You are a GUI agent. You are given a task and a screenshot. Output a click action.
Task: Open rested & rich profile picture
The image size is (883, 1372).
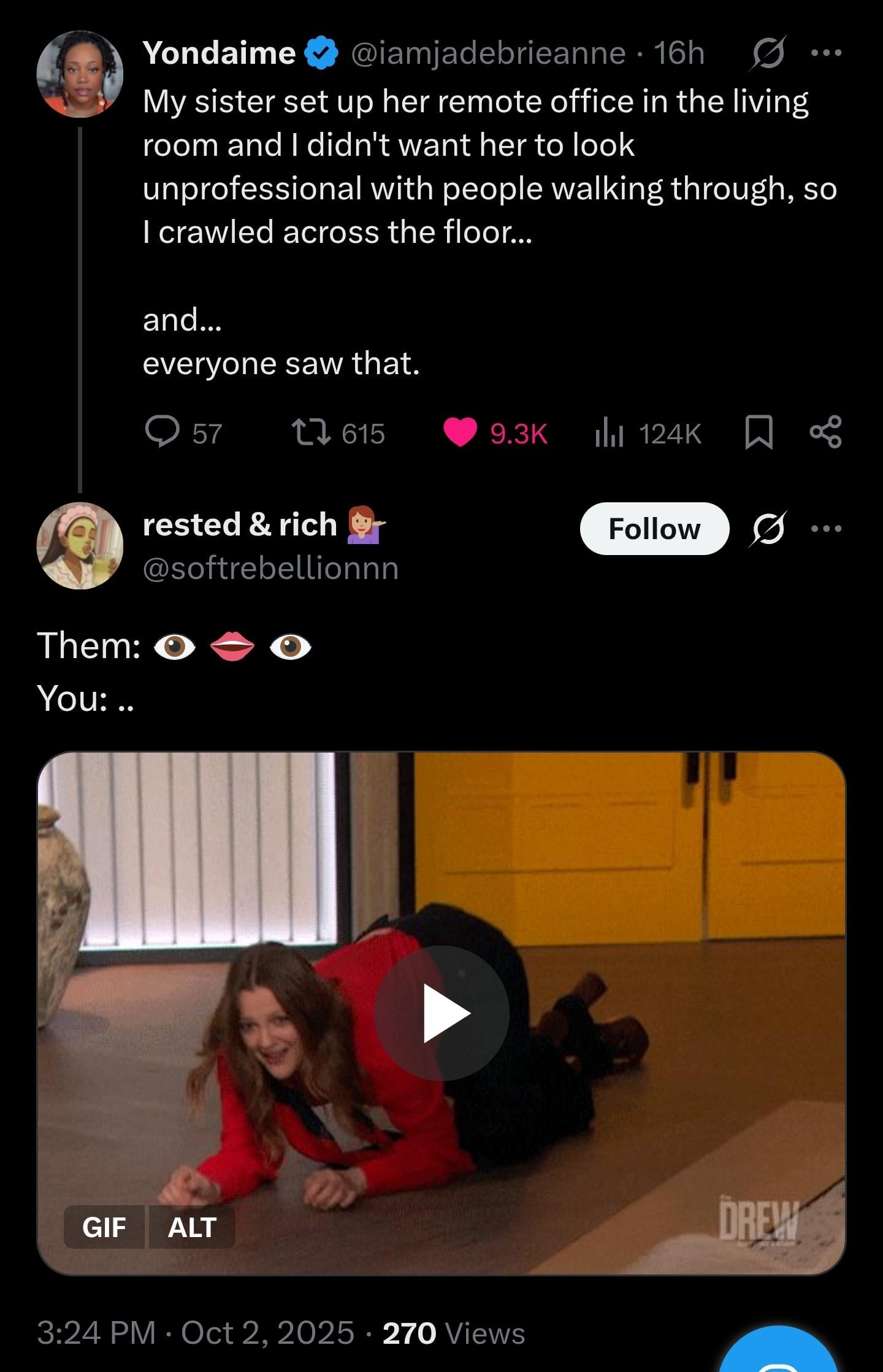click(80, 546)
